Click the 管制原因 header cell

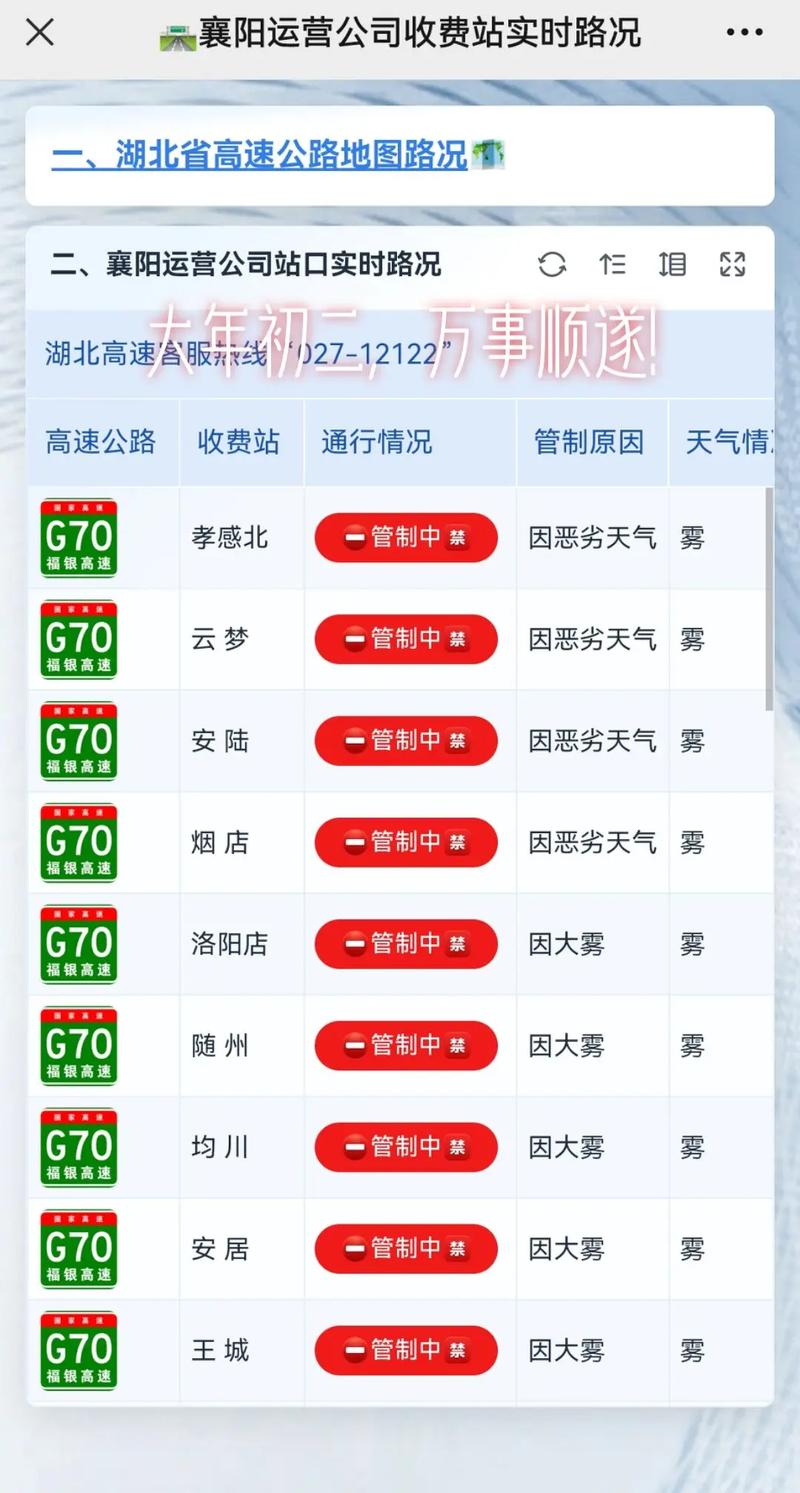point(588,442)
